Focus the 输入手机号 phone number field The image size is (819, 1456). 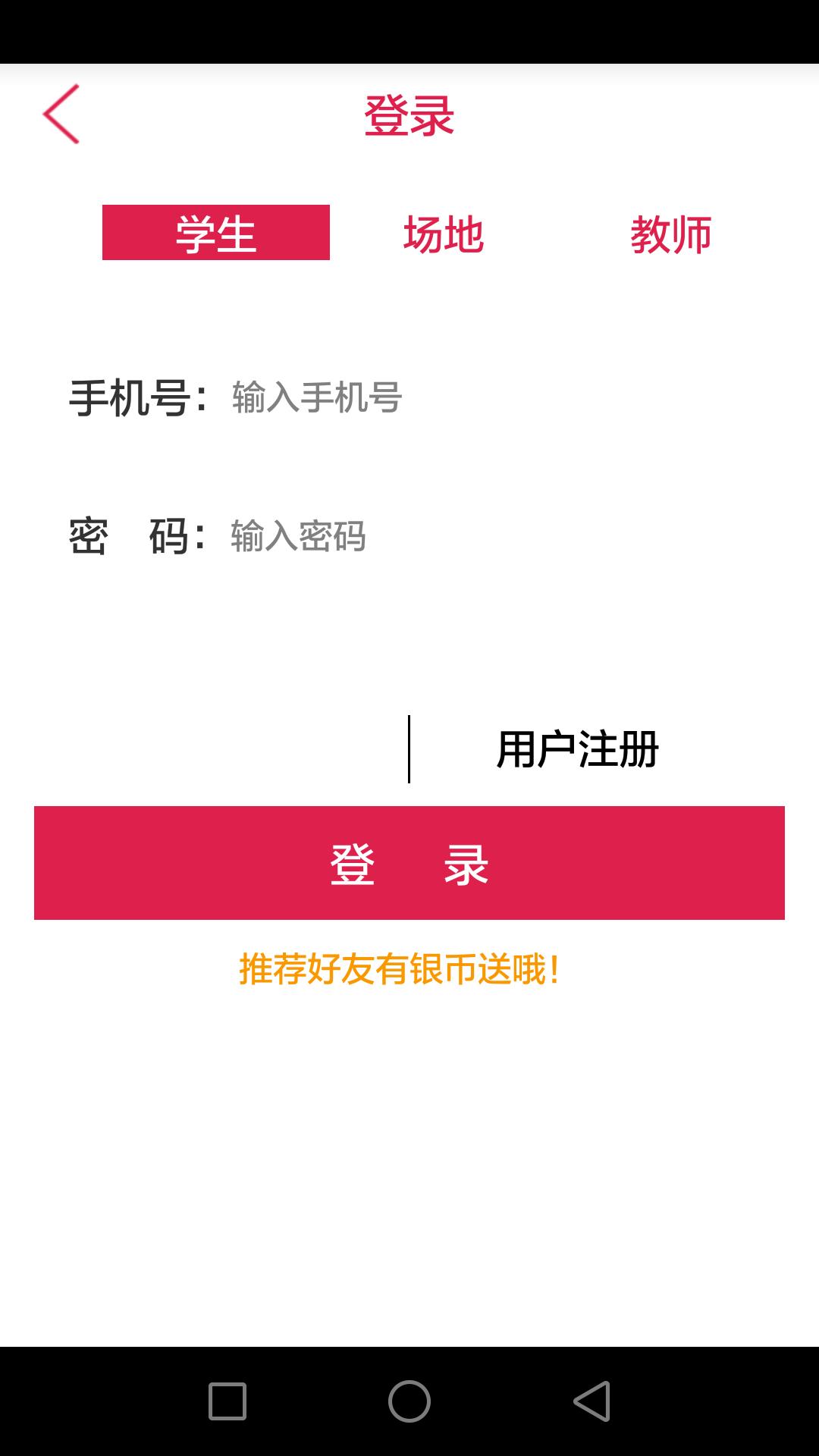tap(455, 397)
